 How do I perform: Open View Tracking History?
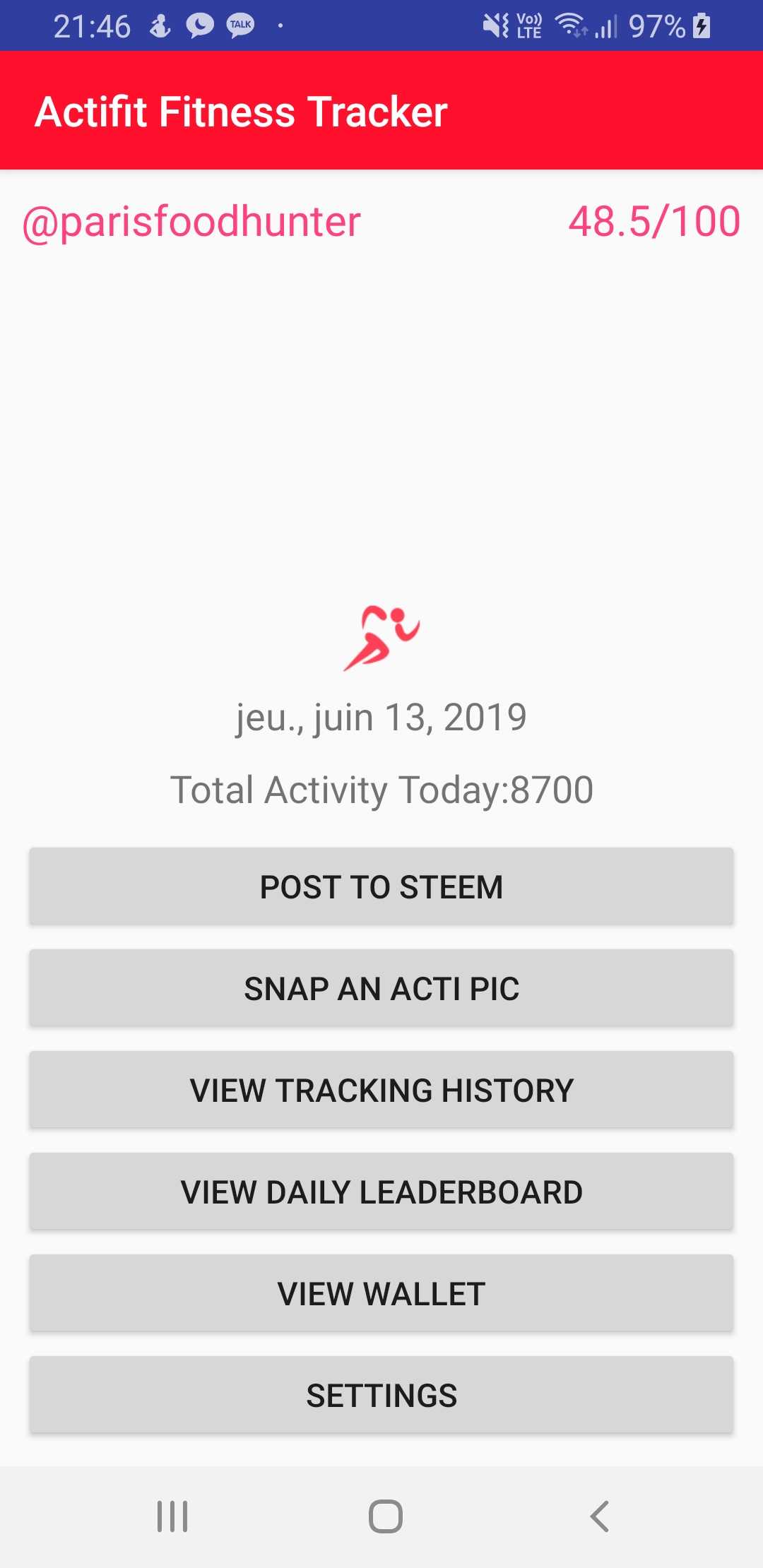tap(381, 1090)
